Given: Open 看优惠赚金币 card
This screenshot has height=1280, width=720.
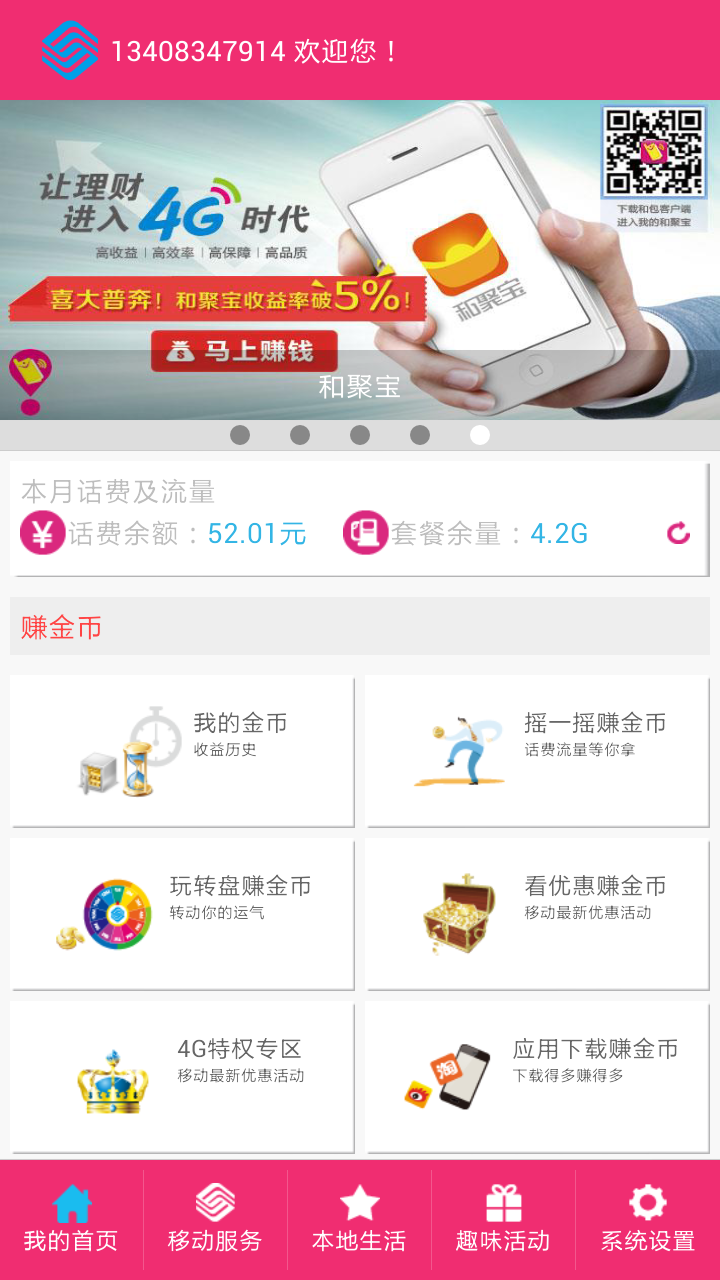Looking at the screenshot, I should [537, 914].
